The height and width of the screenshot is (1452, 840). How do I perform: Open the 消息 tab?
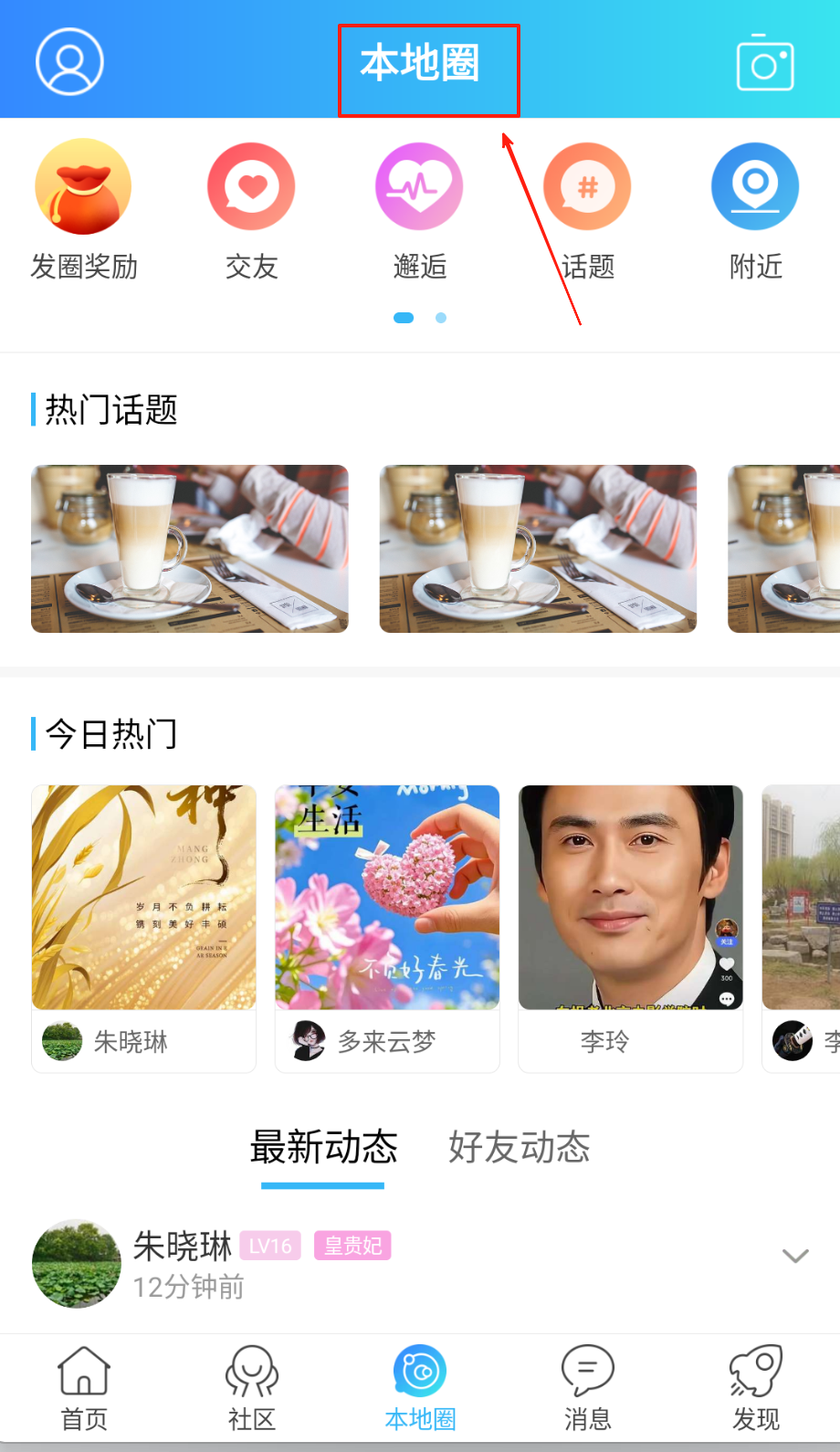click(588, 1388)
